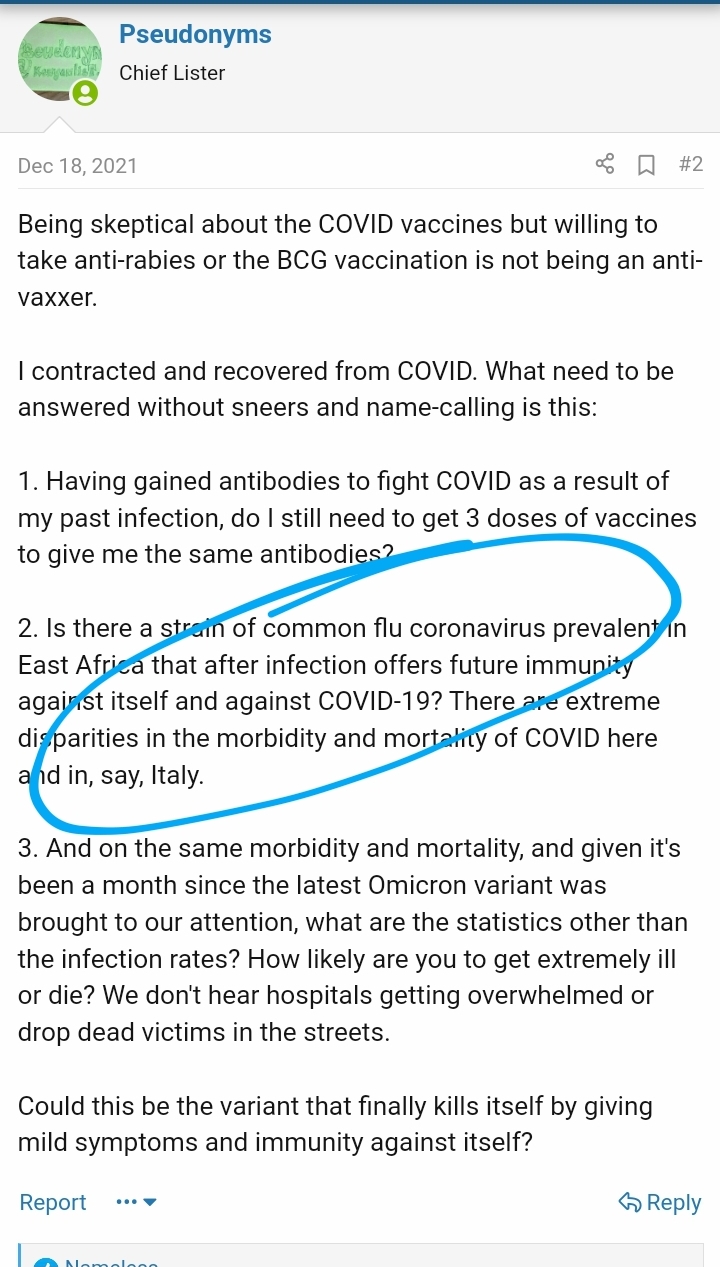Open the Dec 18, 2021 post date link
720x1267 pixels.
click(77, 165)
